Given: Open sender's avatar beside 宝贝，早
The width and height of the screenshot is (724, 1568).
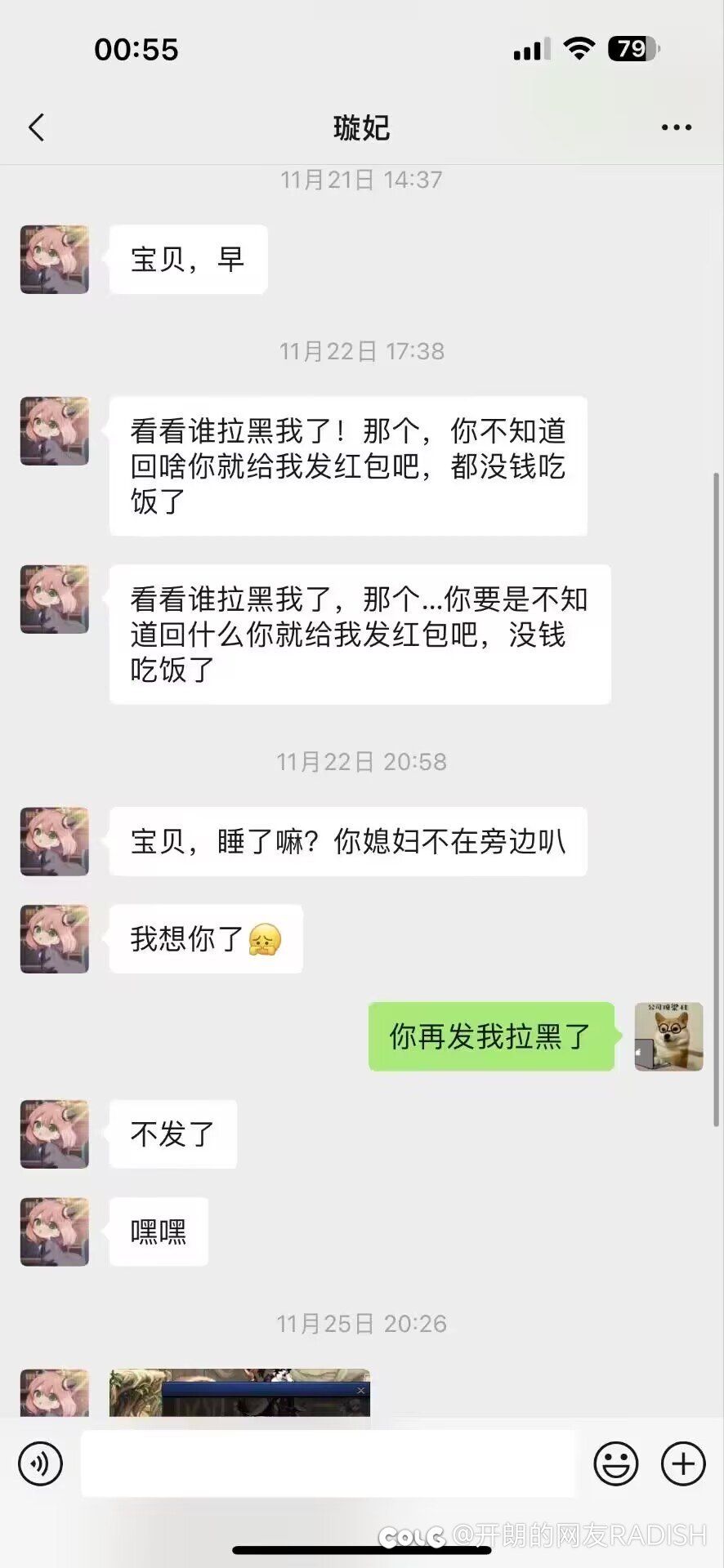Looking at the screenshot, I should coord(55,260).
